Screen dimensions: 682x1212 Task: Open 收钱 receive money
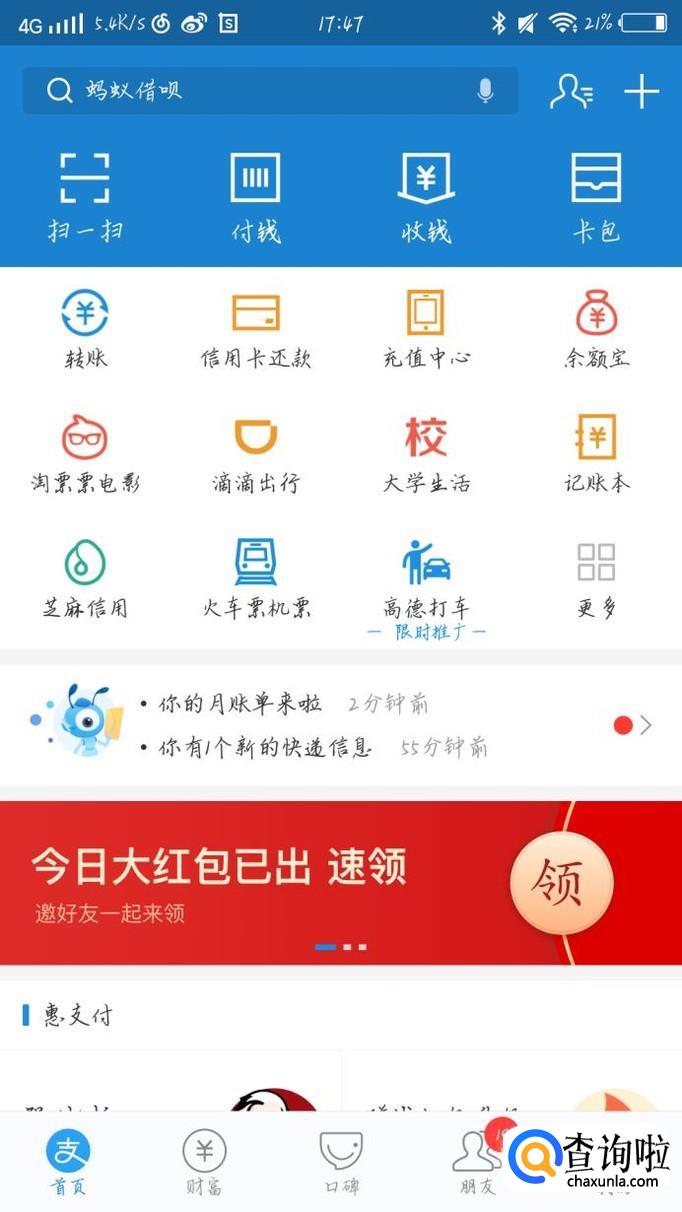click(x=427, y=196)
